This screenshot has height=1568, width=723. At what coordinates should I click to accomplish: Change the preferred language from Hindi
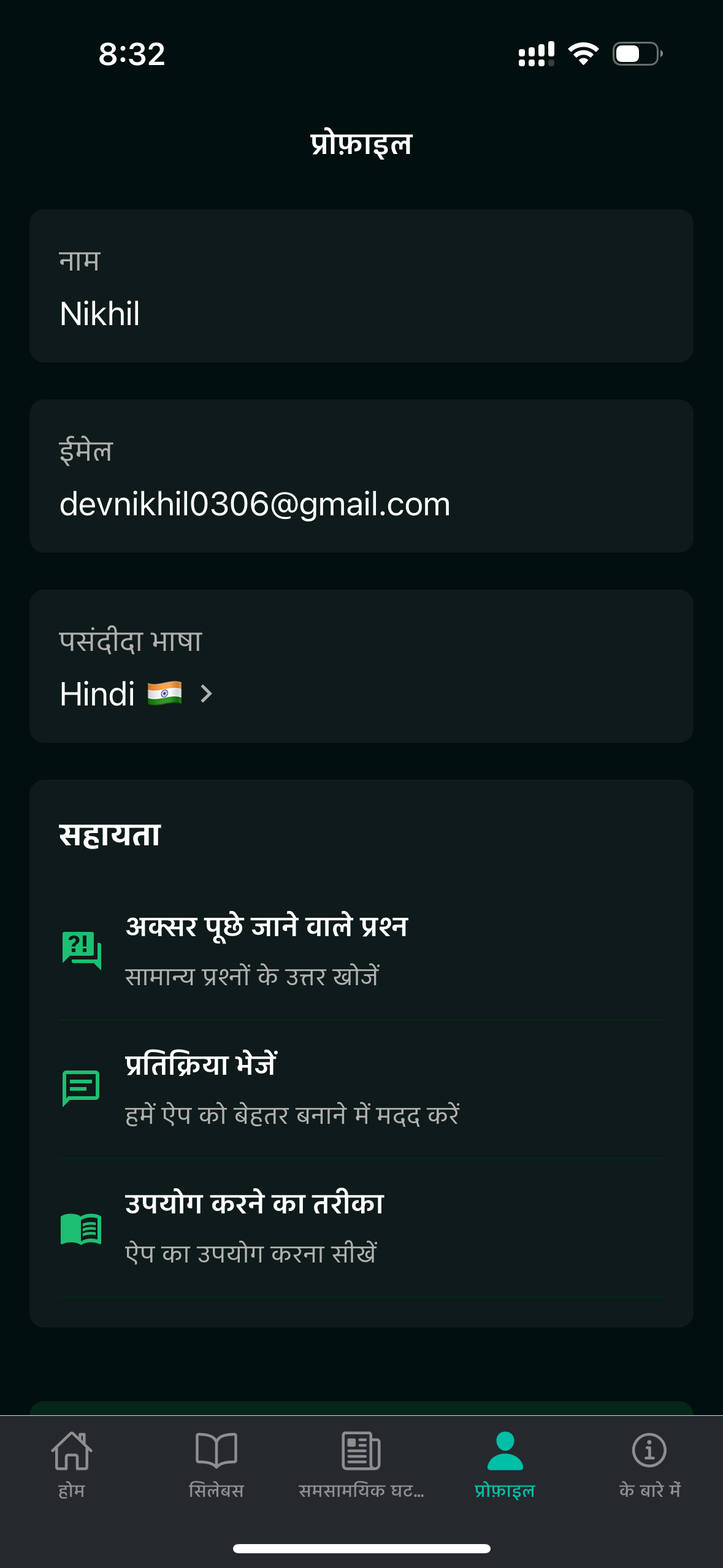click(361, 666)
